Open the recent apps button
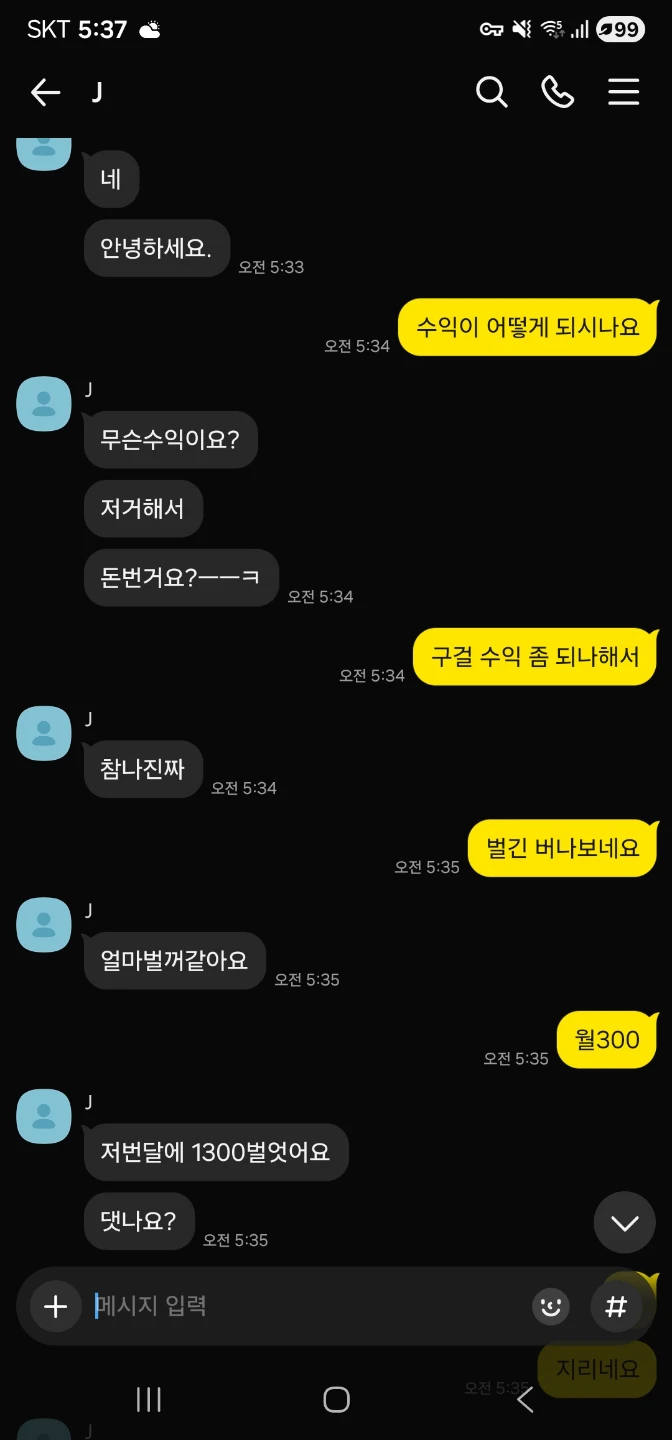Image resolution: width=672 pixels, height=1440 pixels. pos(149,1399)
